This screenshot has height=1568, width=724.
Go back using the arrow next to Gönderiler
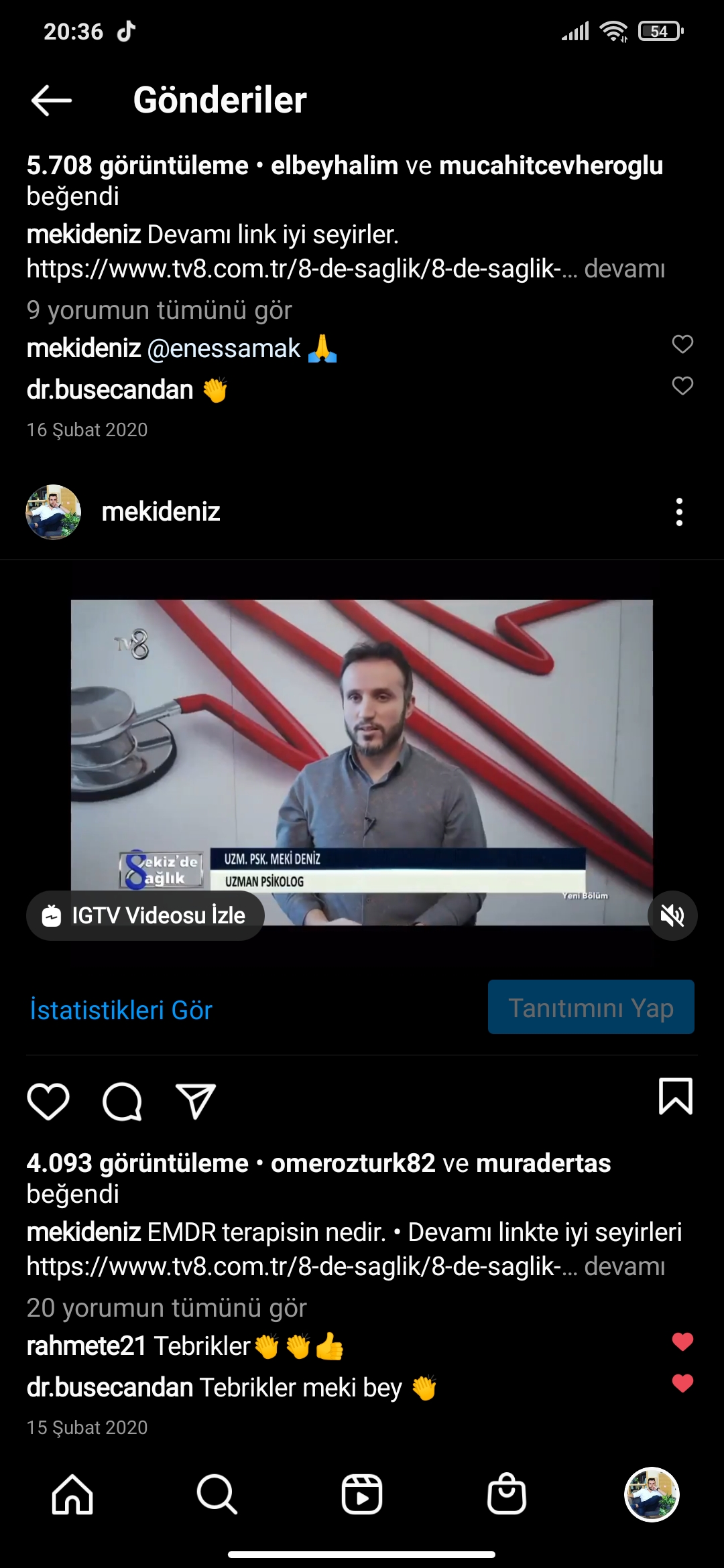tap(52, 101)
